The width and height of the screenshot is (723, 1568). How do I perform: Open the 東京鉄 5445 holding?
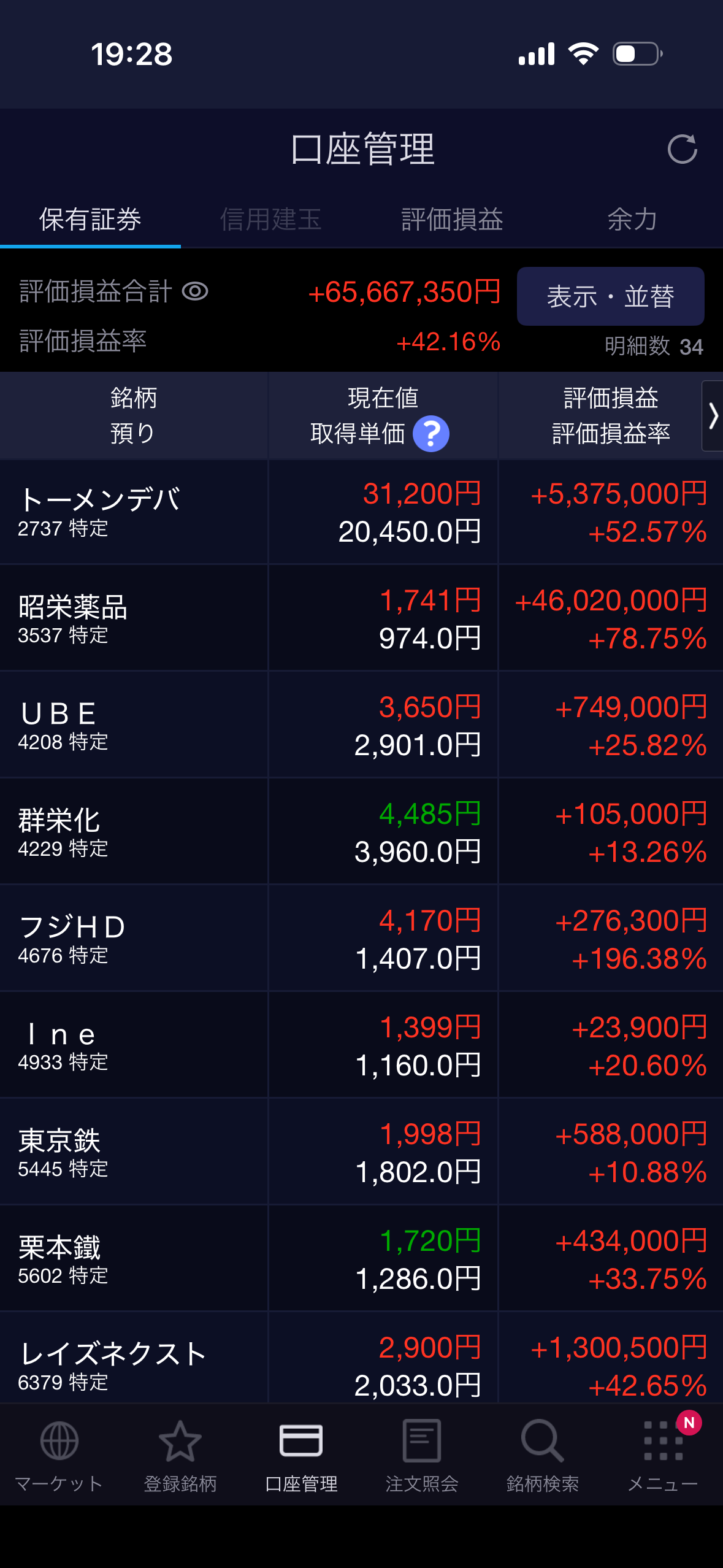[361, 1152]
